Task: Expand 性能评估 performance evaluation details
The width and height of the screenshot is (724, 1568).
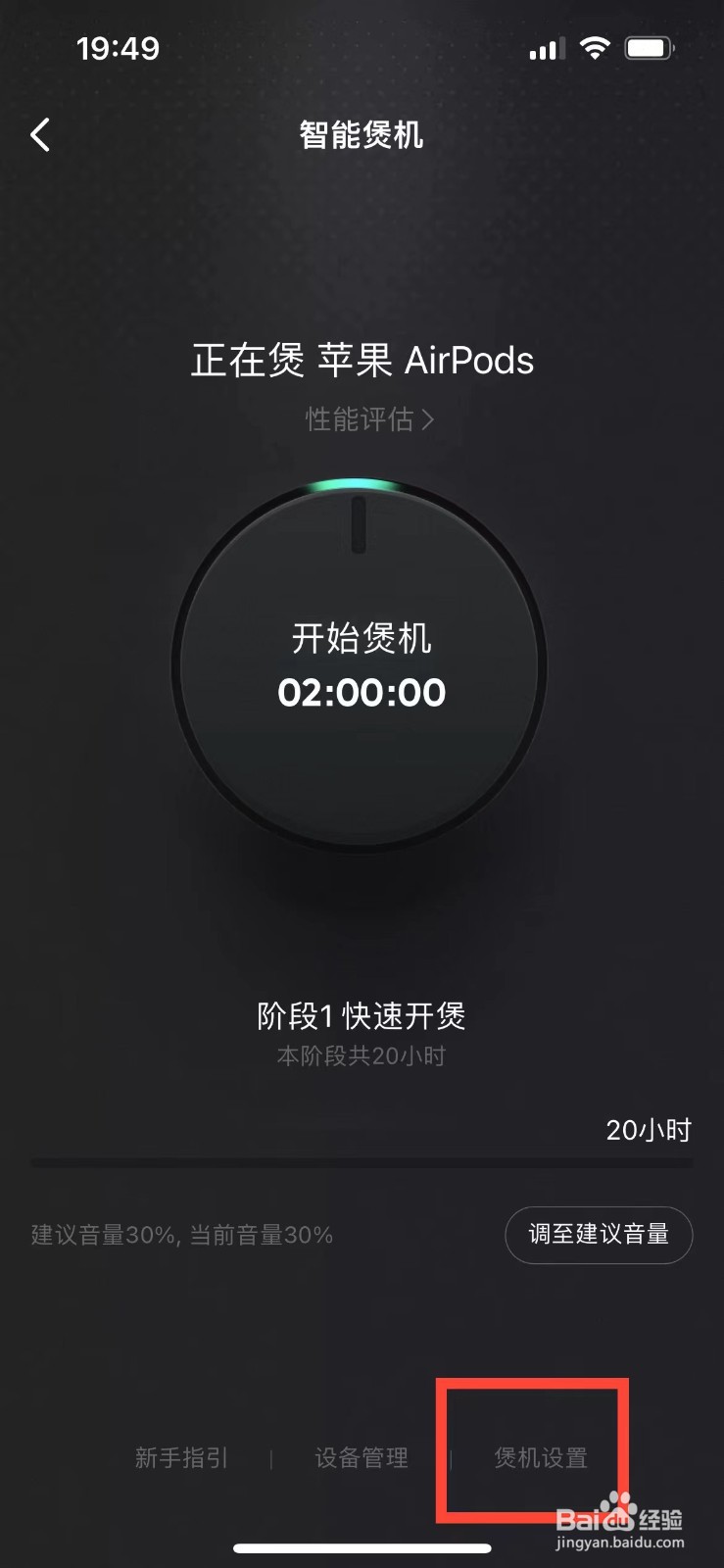Action: 368,419
